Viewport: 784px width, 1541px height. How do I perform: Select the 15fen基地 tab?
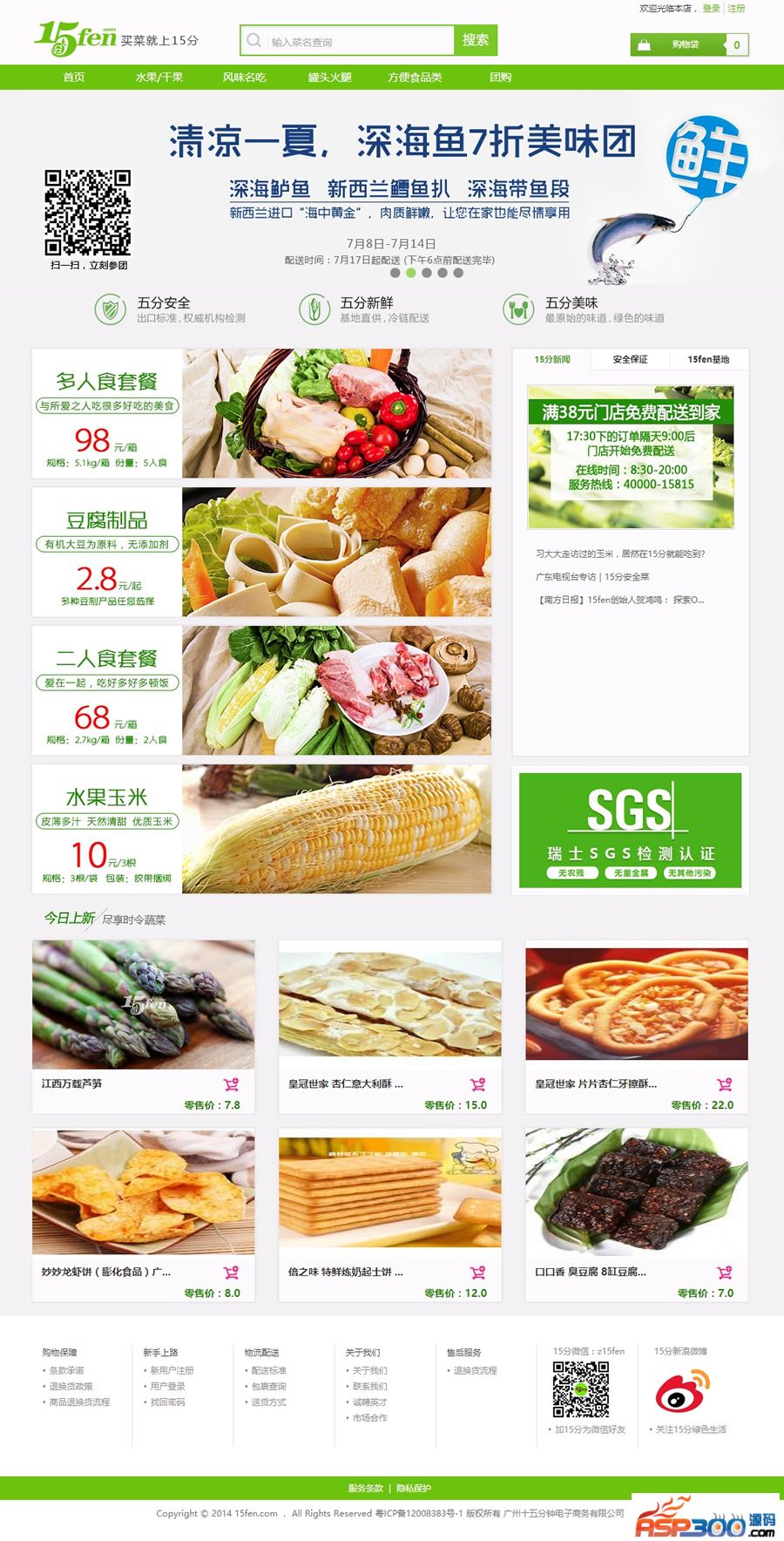pos(708,359)
